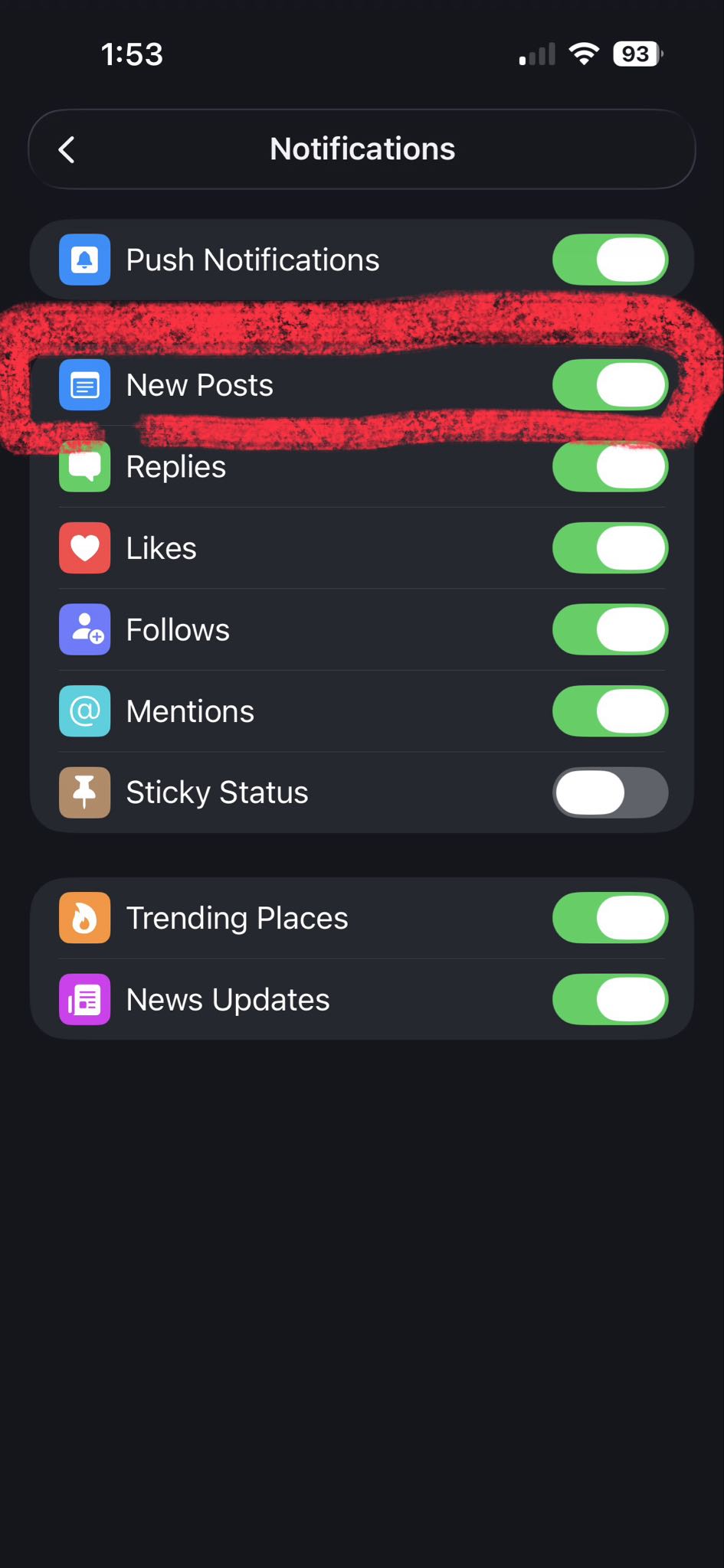Image resolution: width=724 pixels, height=1568 pixels.
Task: Turn off Mentions notifications
Action: coord(610,711)
